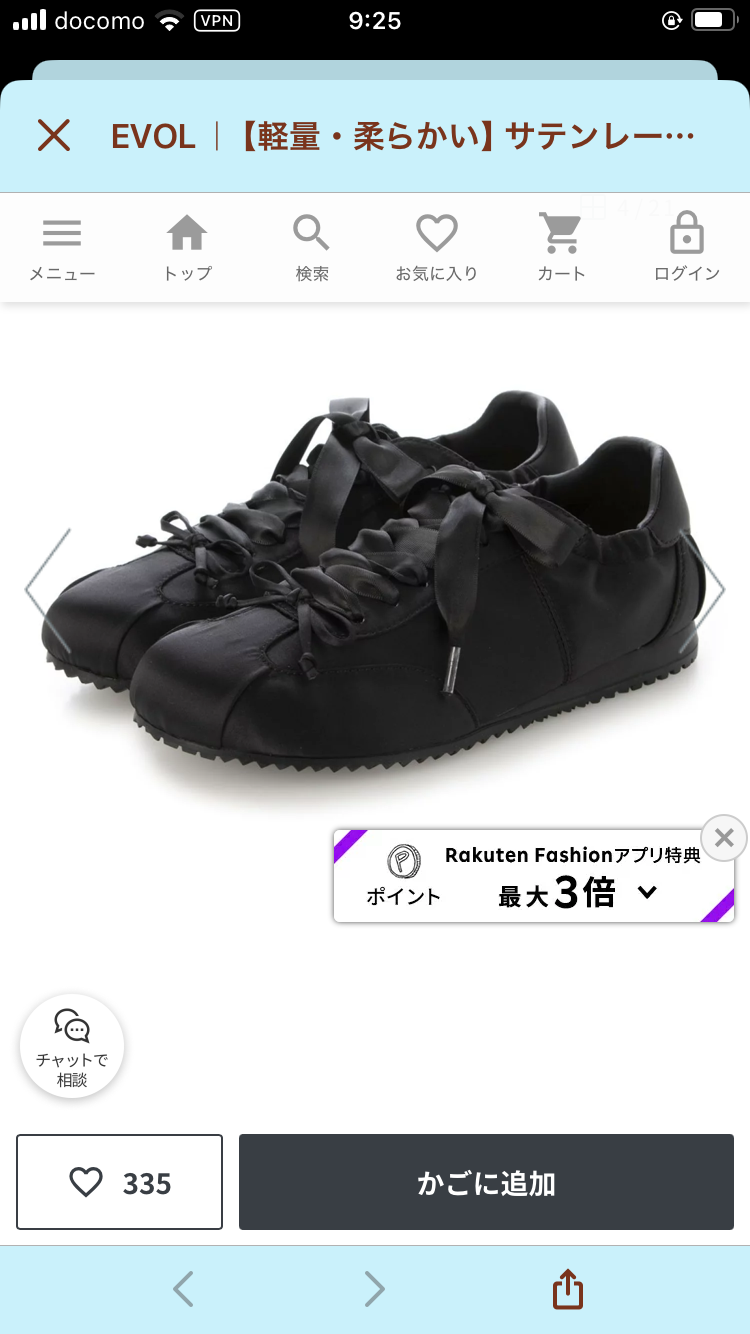Show next product image
The height and width of the screenshot is (1334, 750).
[x=708, y=590]
